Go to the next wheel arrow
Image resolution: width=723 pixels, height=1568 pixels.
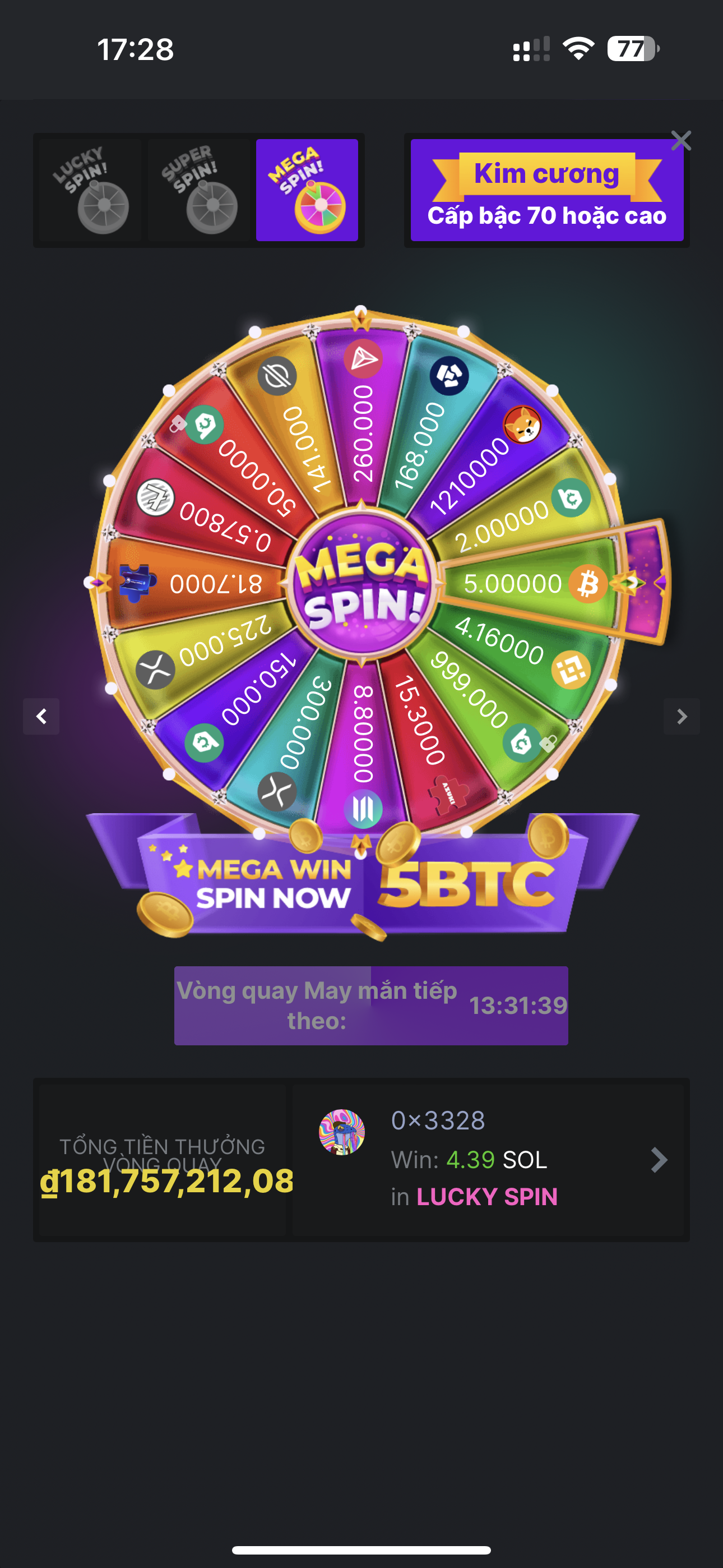(x=682, y=717)
